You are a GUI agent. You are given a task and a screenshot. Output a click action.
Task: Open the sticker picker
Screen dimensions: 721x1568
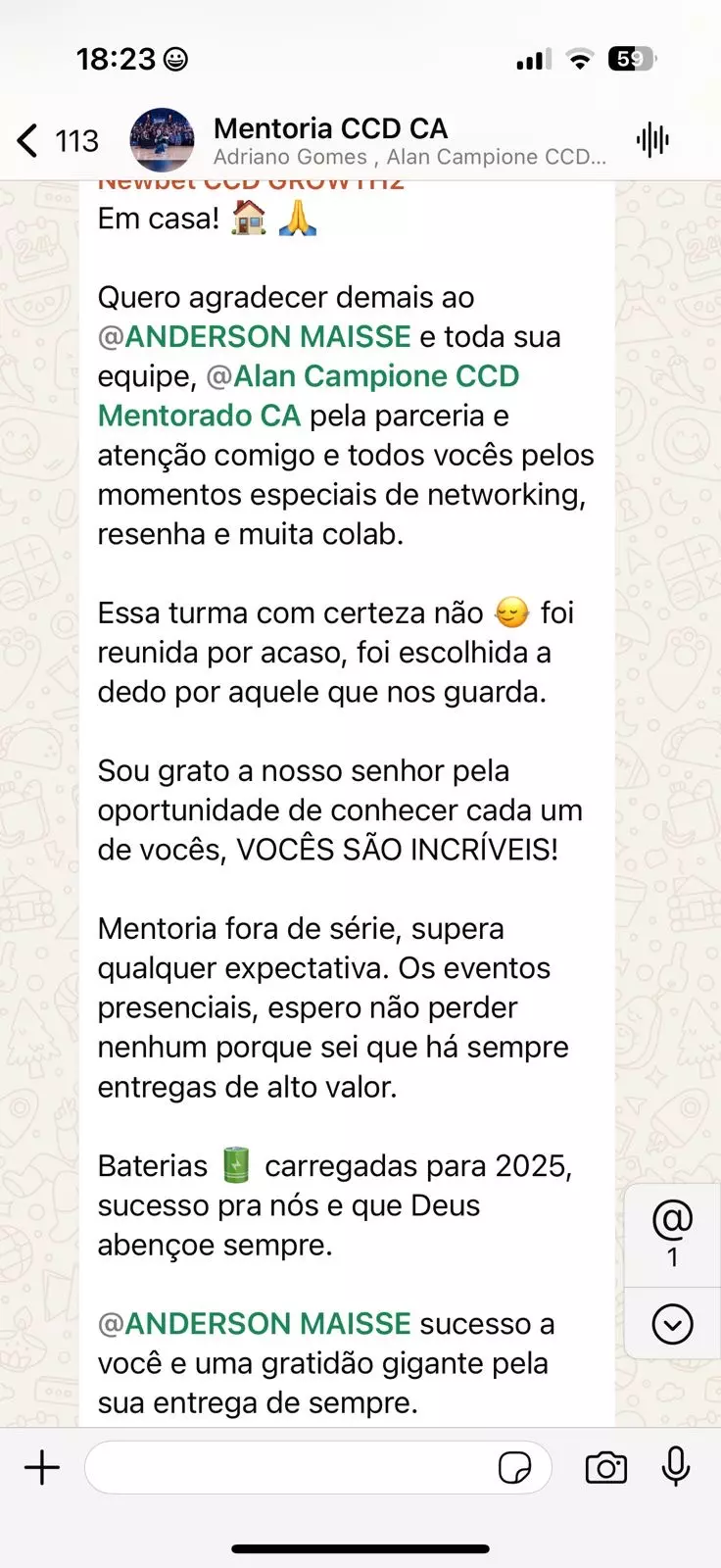515,1467
